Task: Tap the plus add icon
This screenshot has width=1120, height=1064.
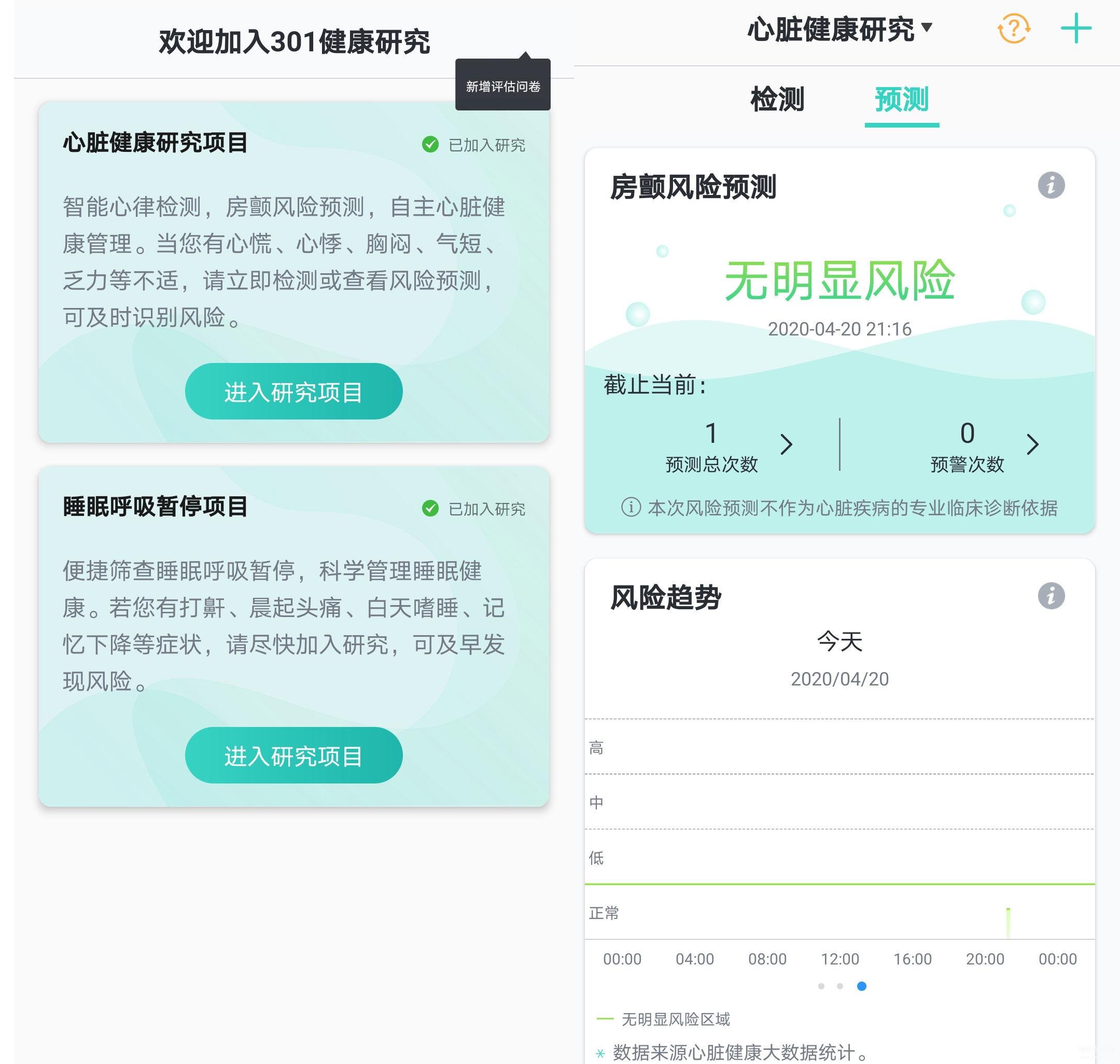Action: tap(1075, 29)
